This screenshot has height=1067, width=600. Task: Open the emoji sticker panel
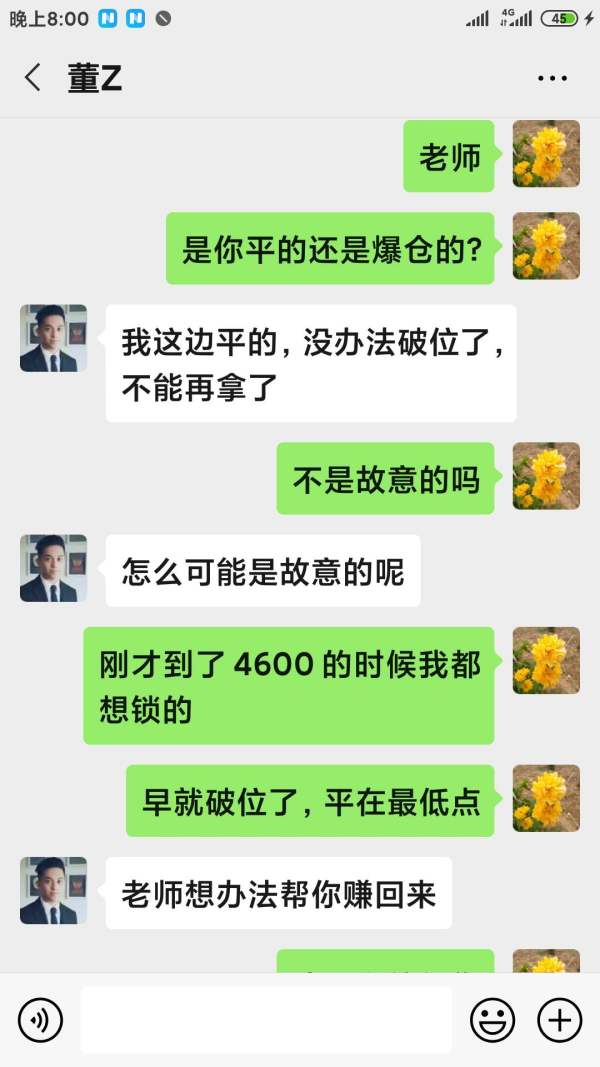(x=492, y=1020)
